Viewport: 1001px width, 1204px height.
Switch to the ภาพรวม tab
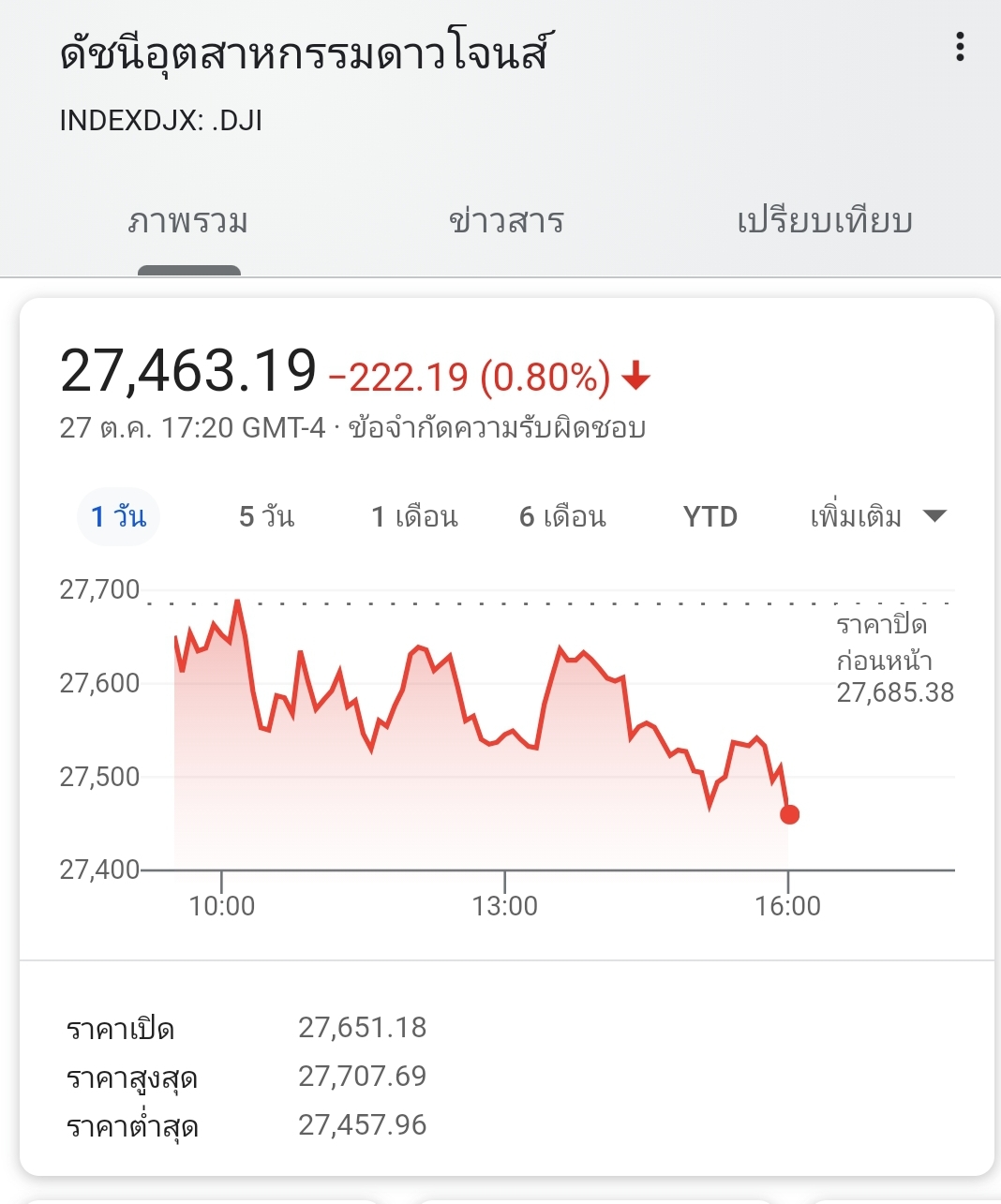coord(188,222)
